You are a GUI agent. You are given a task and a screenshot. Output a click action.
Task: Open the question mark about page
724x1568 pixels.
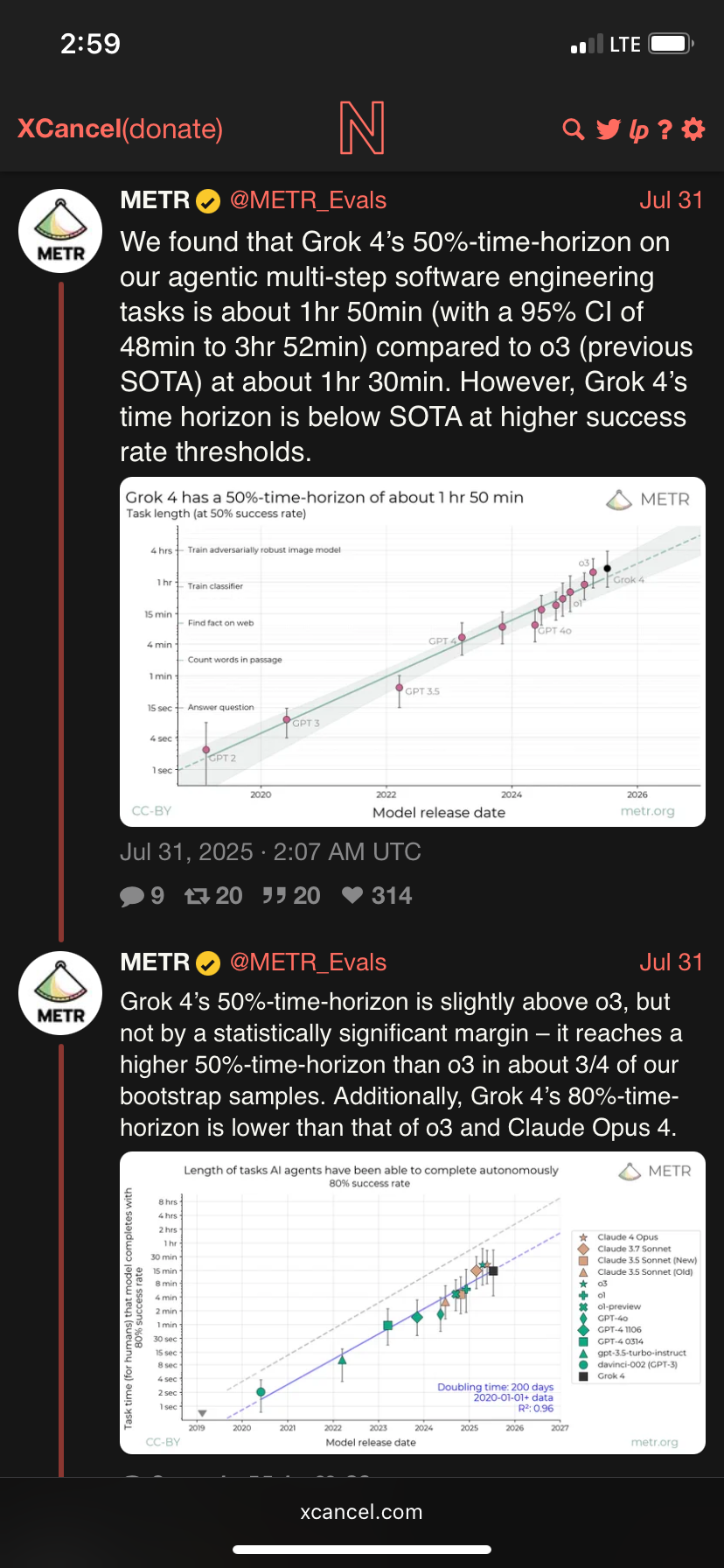(x=665, y=129)
